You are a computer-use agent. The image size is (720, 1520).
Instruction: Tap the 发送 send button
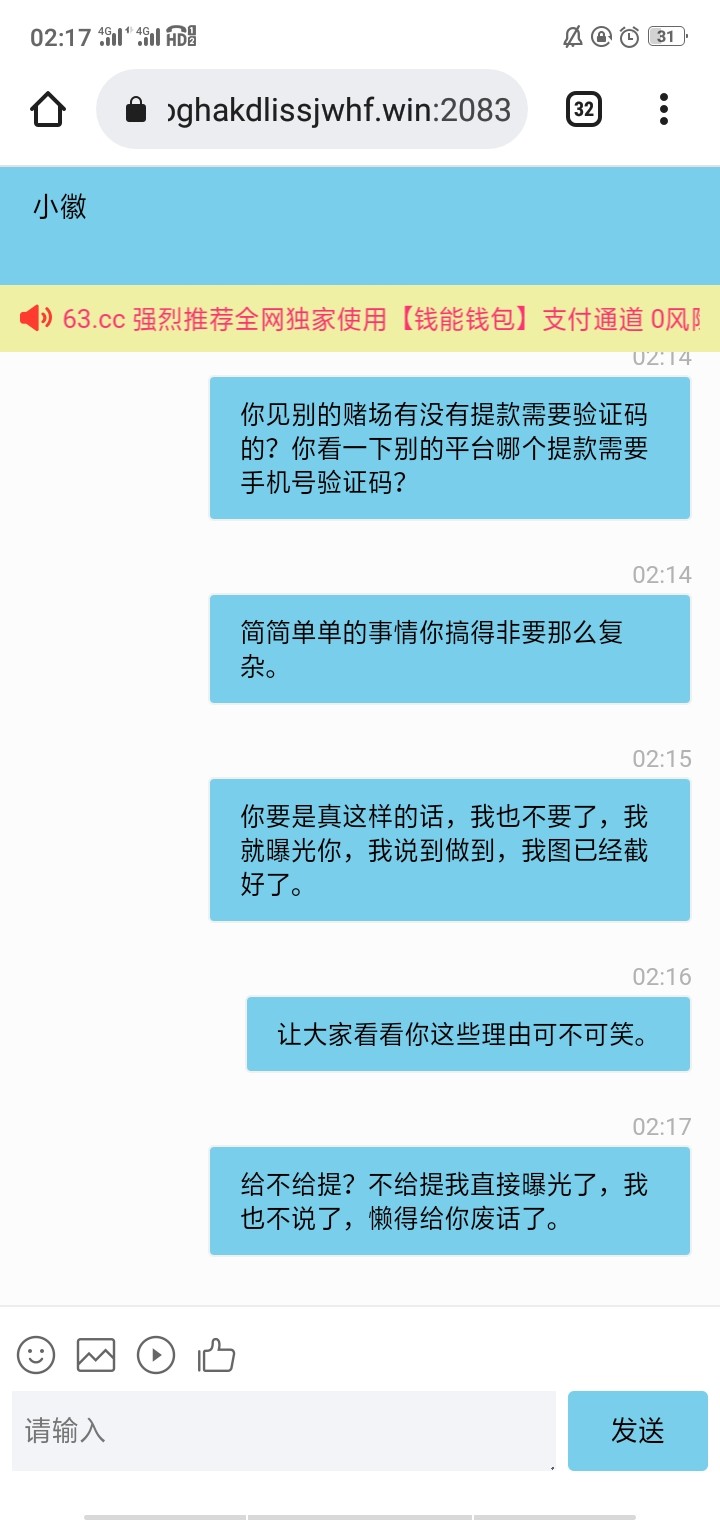(637, 1430)
